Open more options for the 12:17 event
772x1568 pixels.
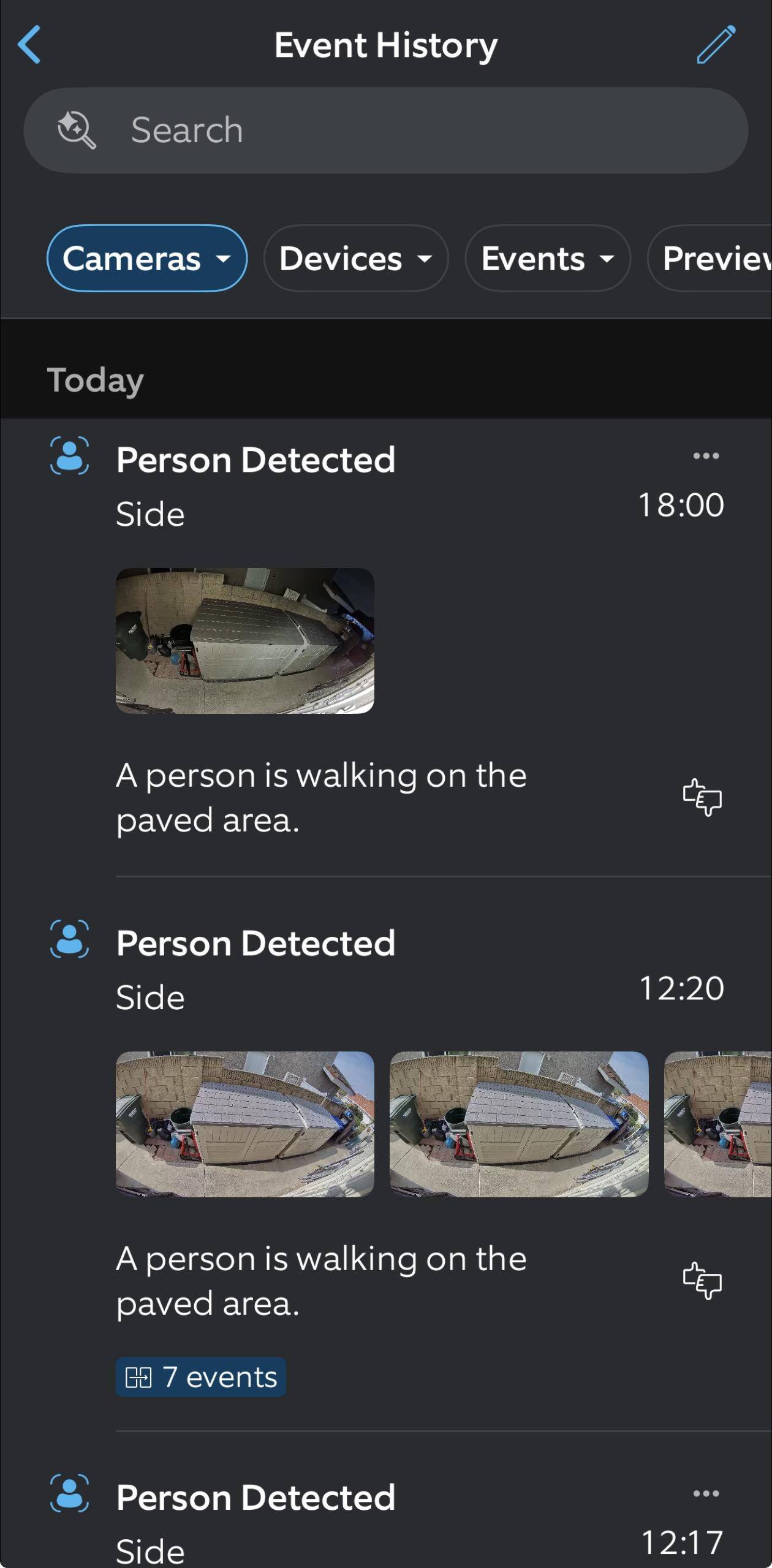click(705, 1494)
